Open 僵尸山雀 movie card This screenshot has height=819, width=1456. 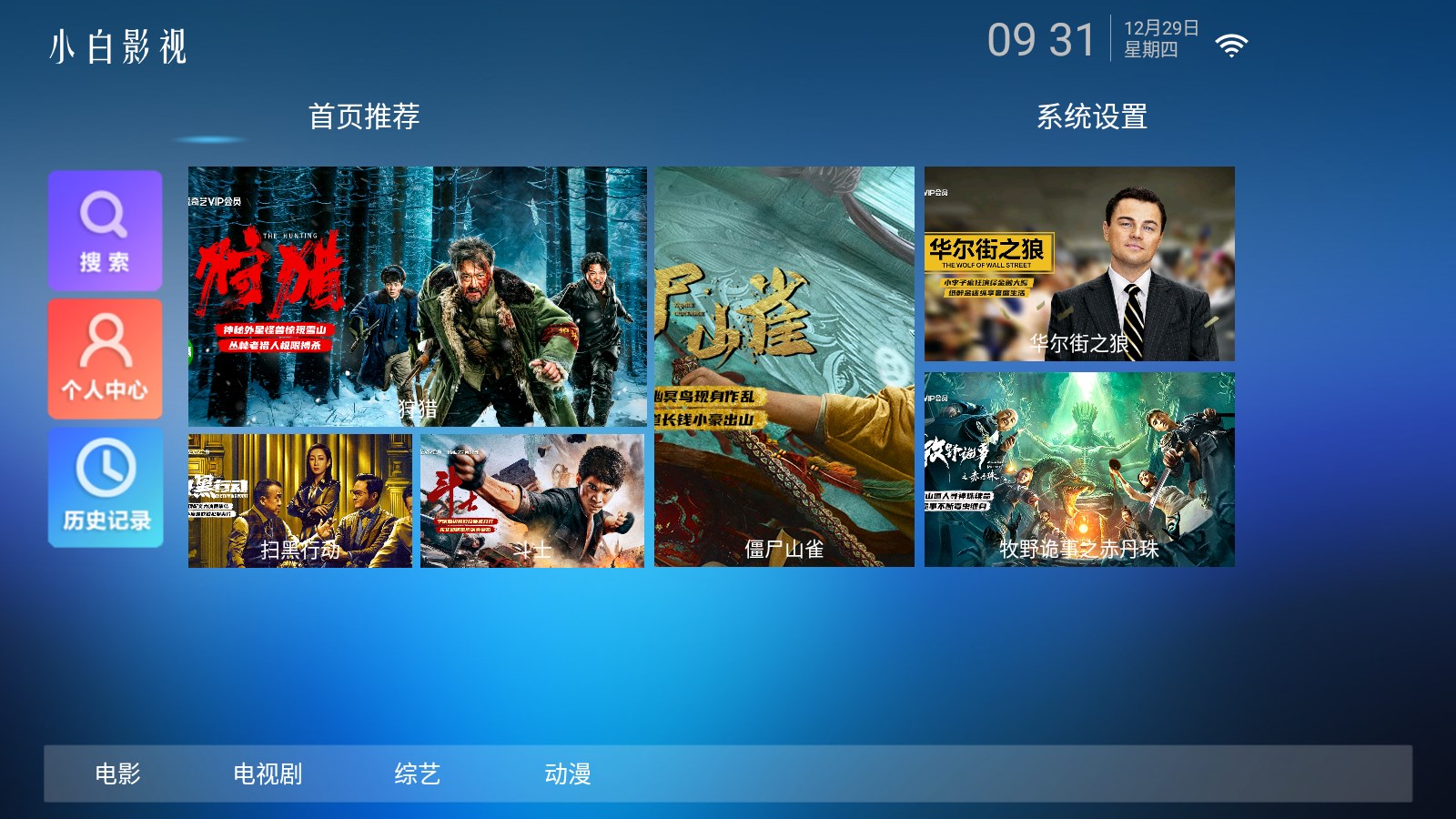click(784, 366)
